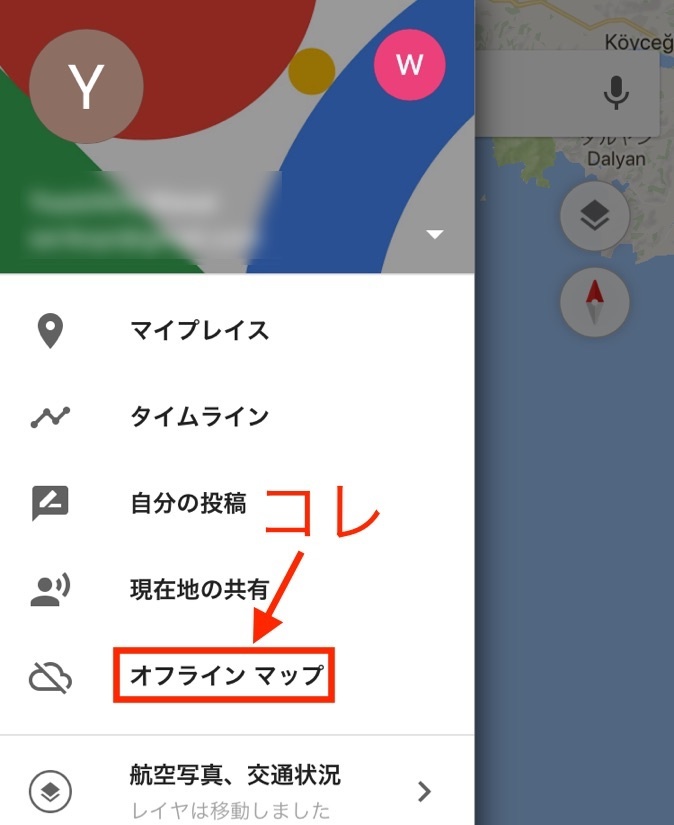Open オフライン マップ

click(x=226, y=677)
